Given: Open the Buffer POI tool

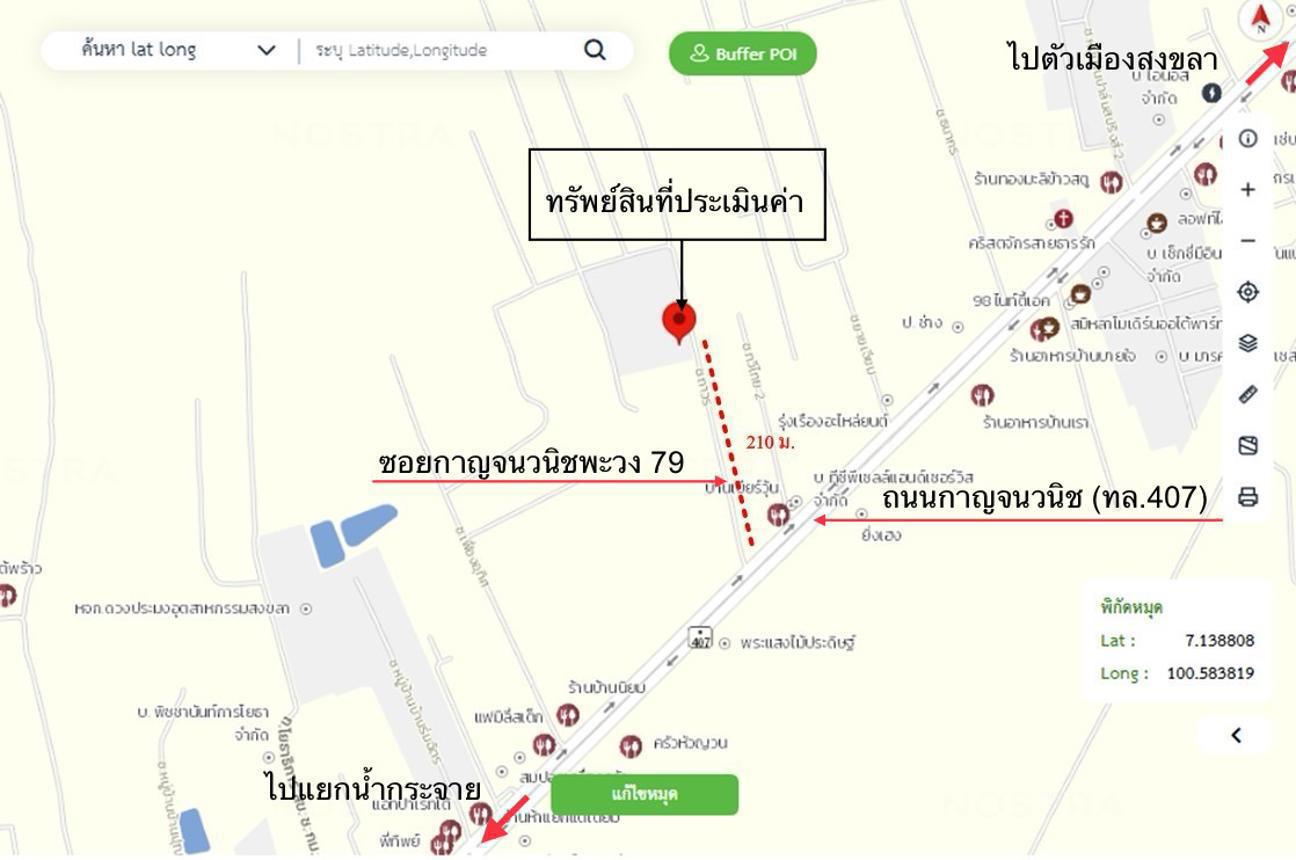Looking at the screenshot, I should point(742,54).
